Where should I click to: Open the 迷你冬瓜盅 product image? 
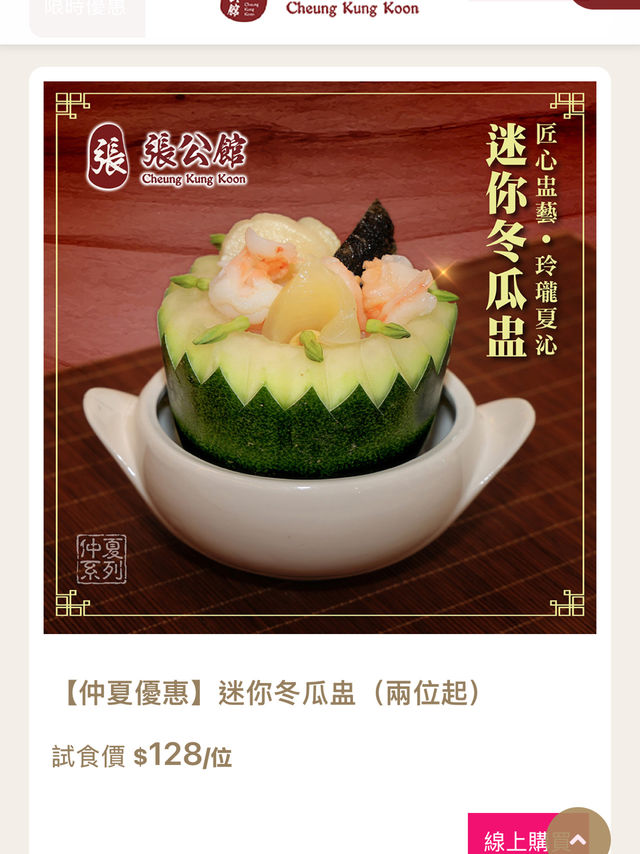(x=320, y=357)
